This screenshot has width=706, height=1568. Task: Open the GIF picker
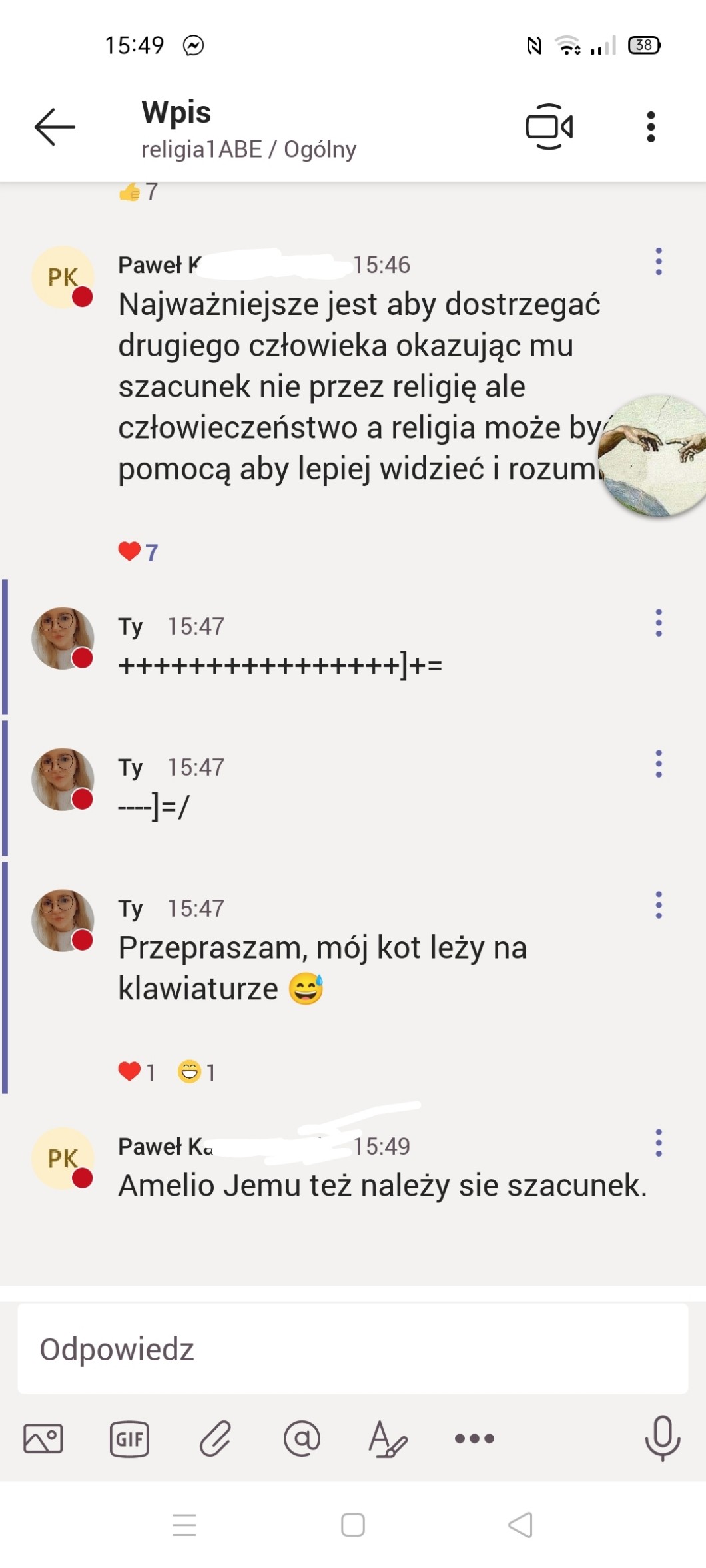[x=129, y=1438]
